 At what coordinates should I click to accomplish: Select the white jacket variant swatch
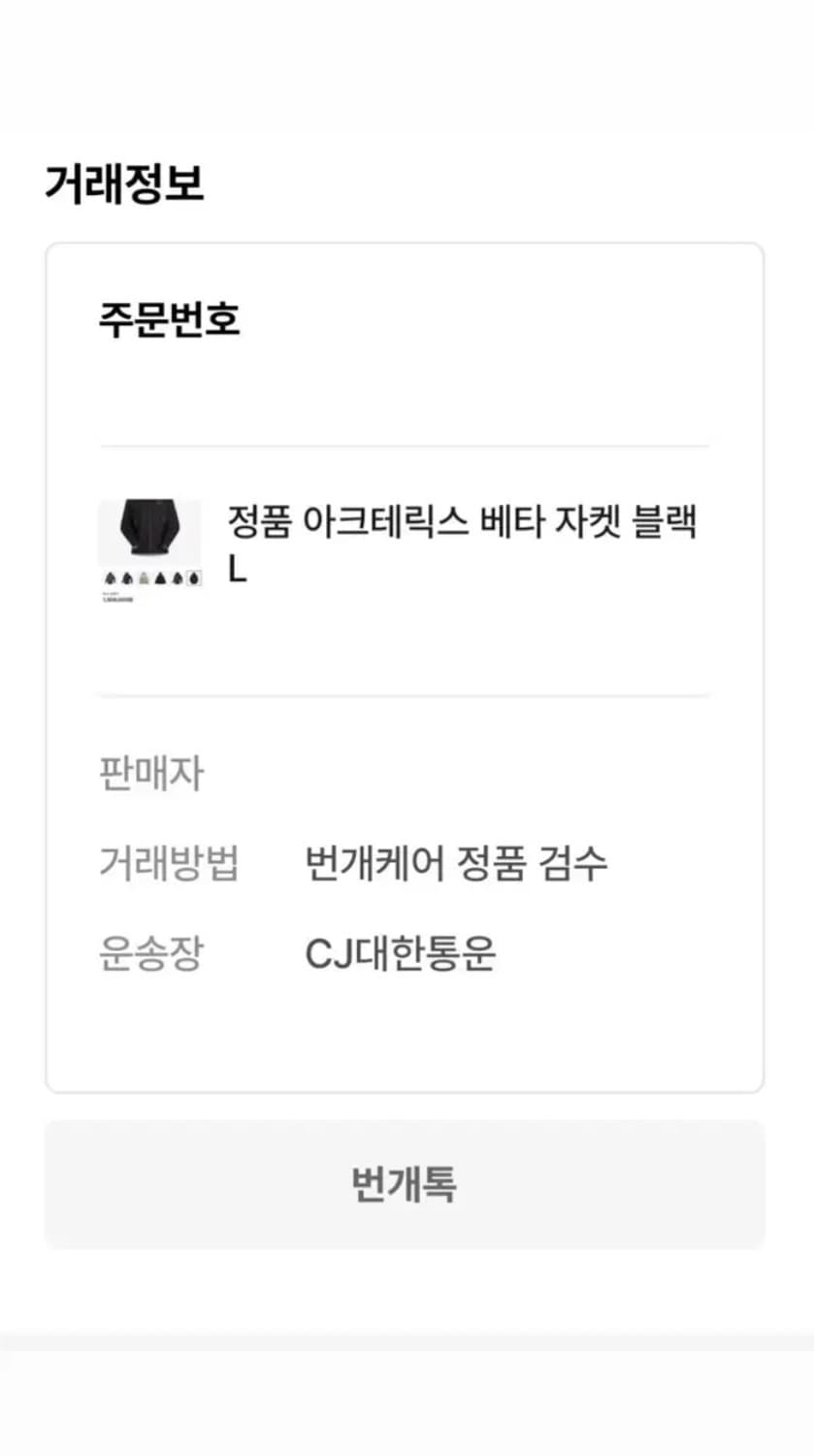[x=145, y=577]
